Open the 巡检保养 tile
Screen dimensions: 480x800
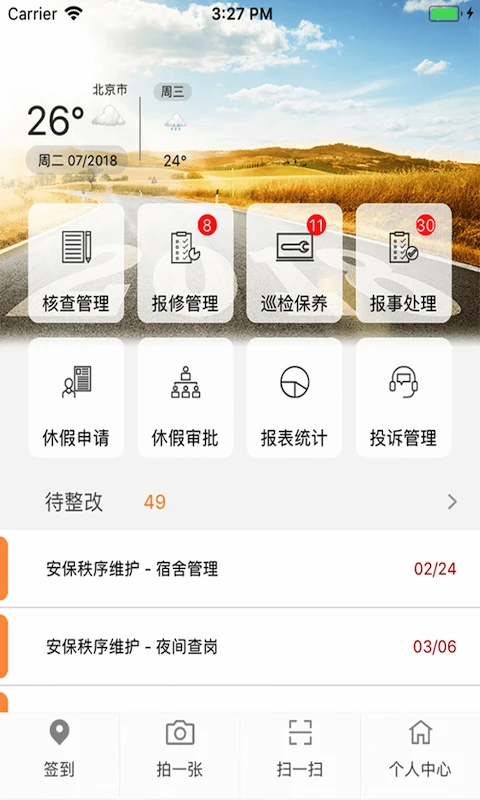click(294, 263)
